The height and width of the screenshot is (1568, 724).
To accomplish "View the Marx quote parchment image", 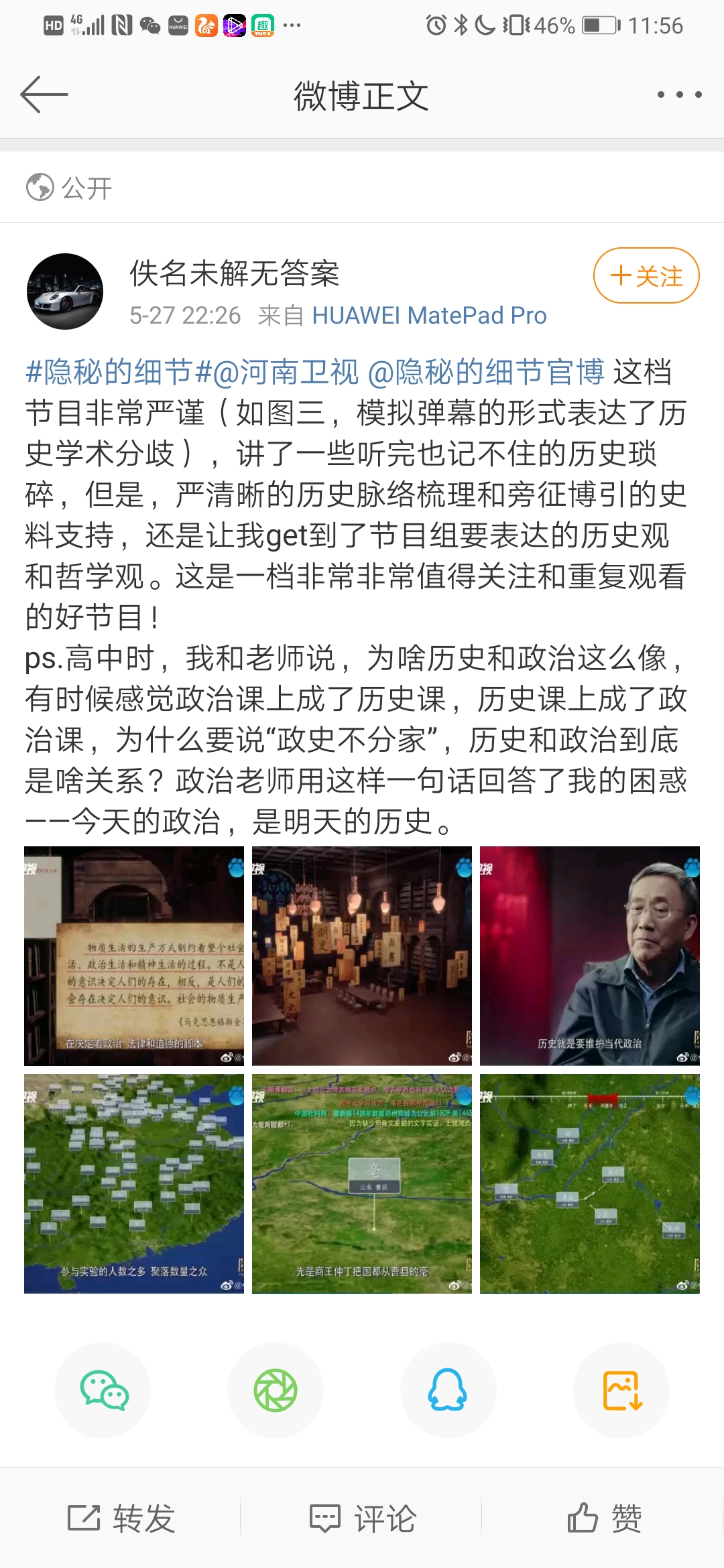I will pyautogui.click(x=134, y=956).
